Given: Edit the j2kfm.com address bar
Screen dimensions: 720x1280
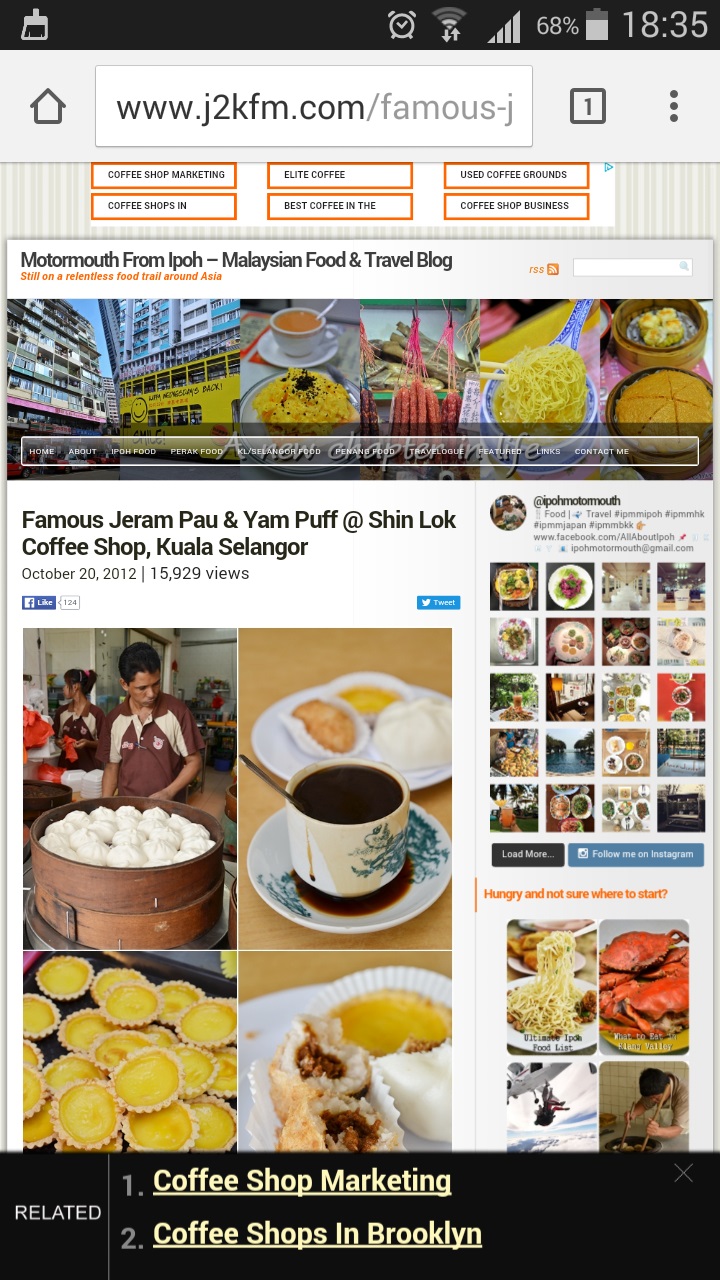Looking at the screenshot, I should click(314, 107).
